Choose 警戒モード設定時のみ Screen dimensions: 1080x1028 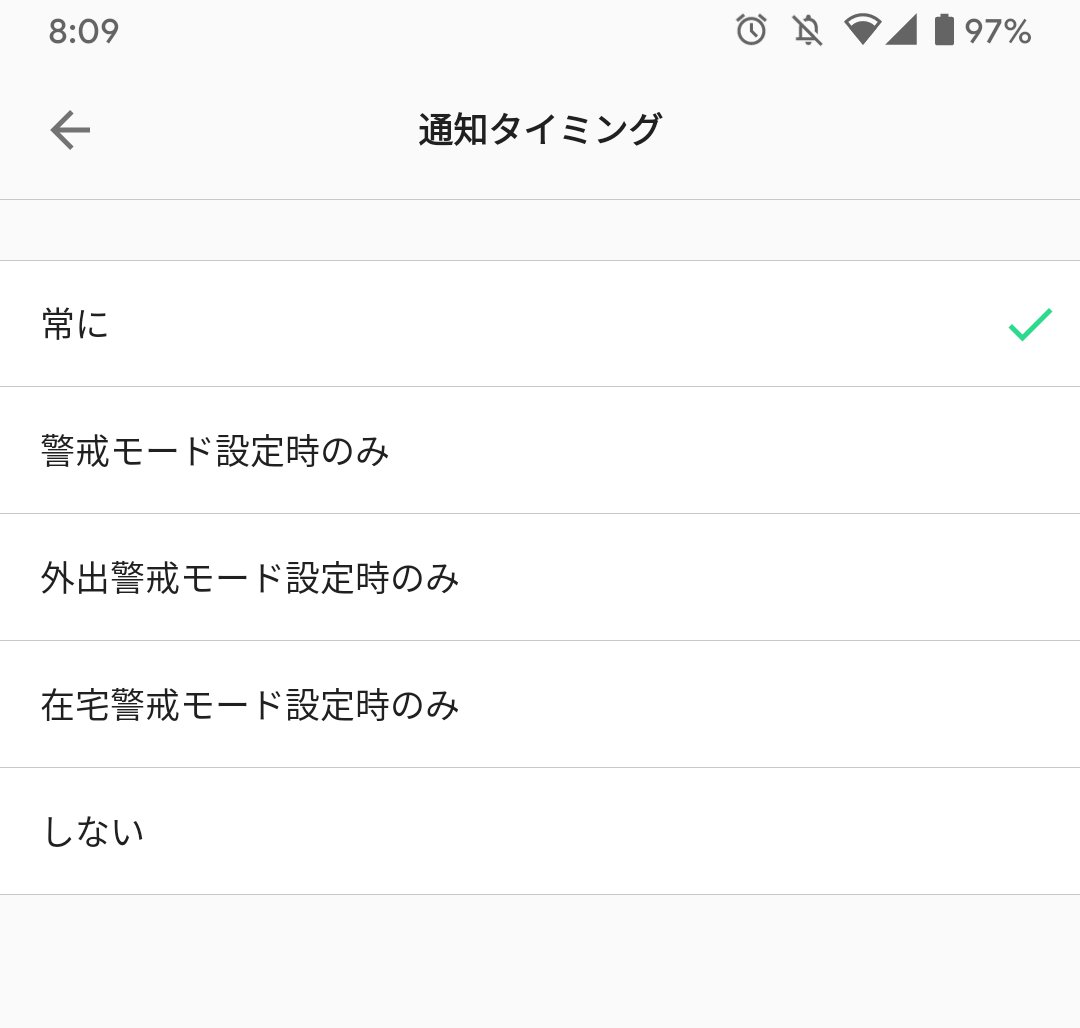[540, 451]
